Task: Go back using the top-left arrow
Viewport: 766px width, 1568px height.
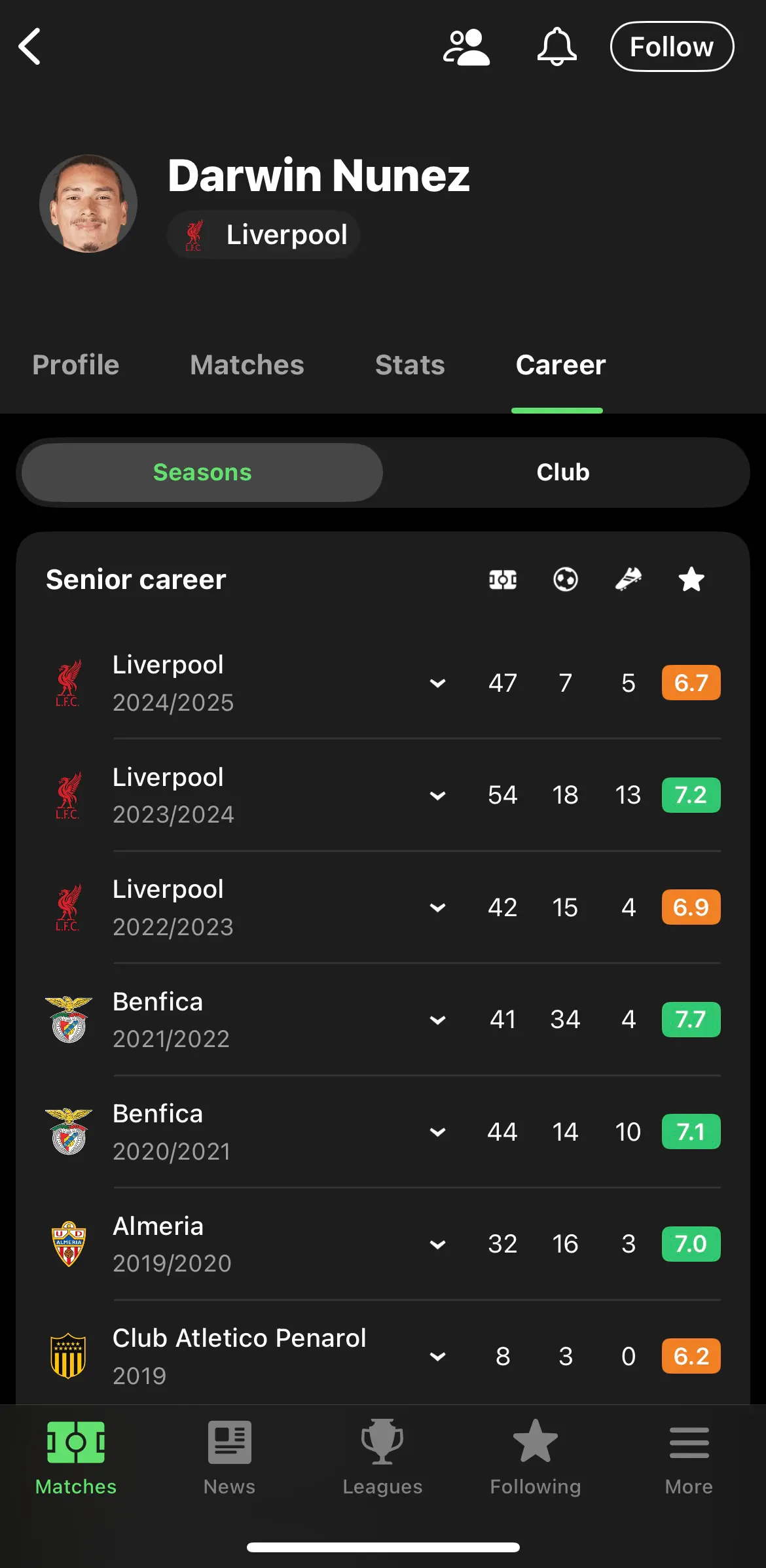Action: point(30,46)
